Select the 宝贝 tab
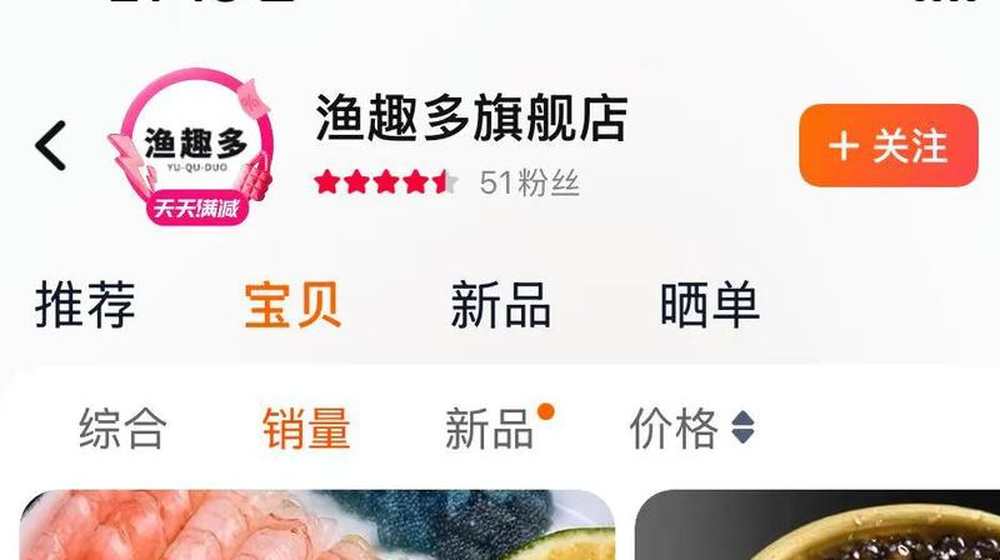The height and width of the screenshot is (560, 1000). [x=293, y=305]
